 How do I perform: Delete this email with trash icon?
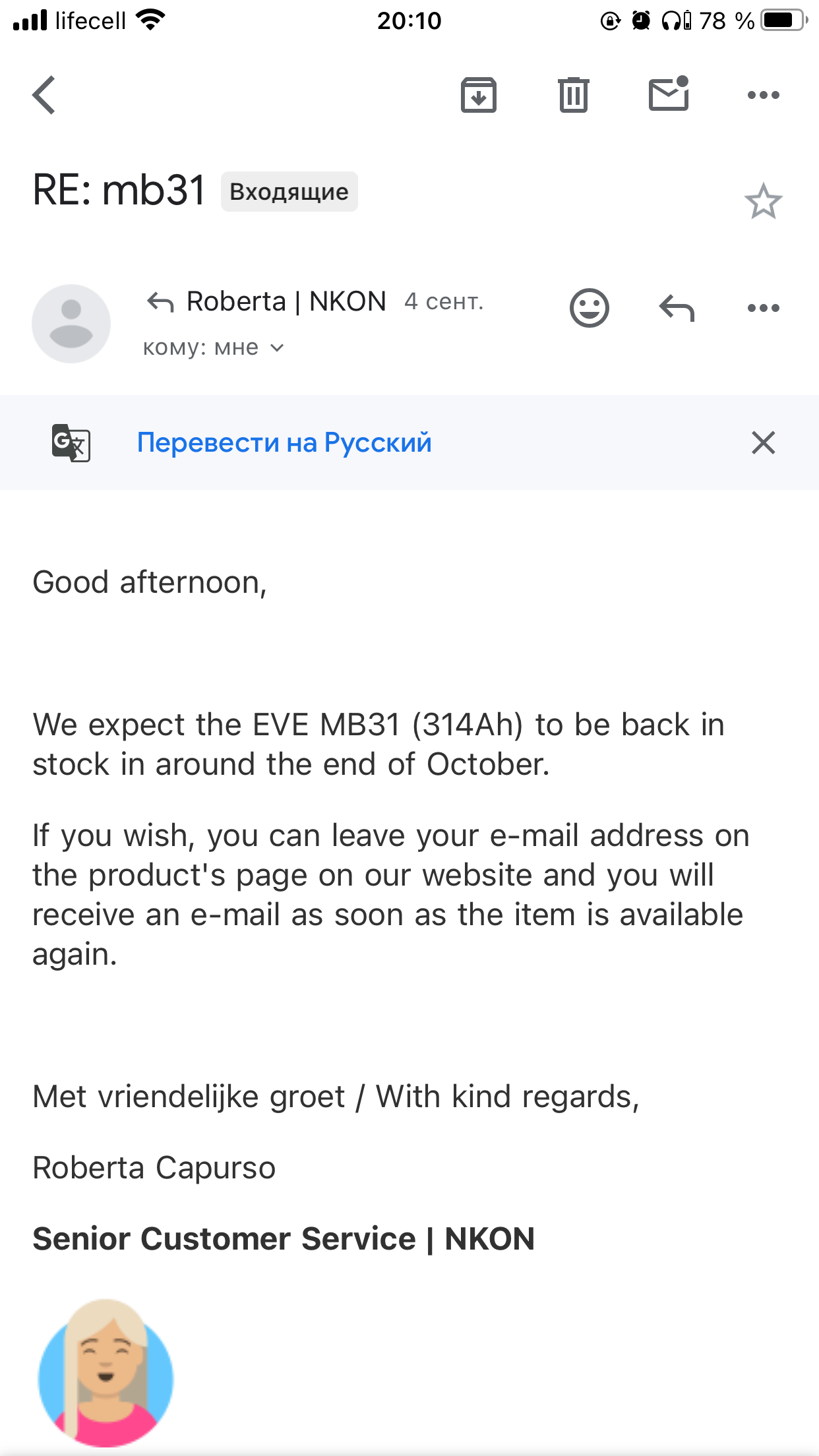[x=573, y=96]
